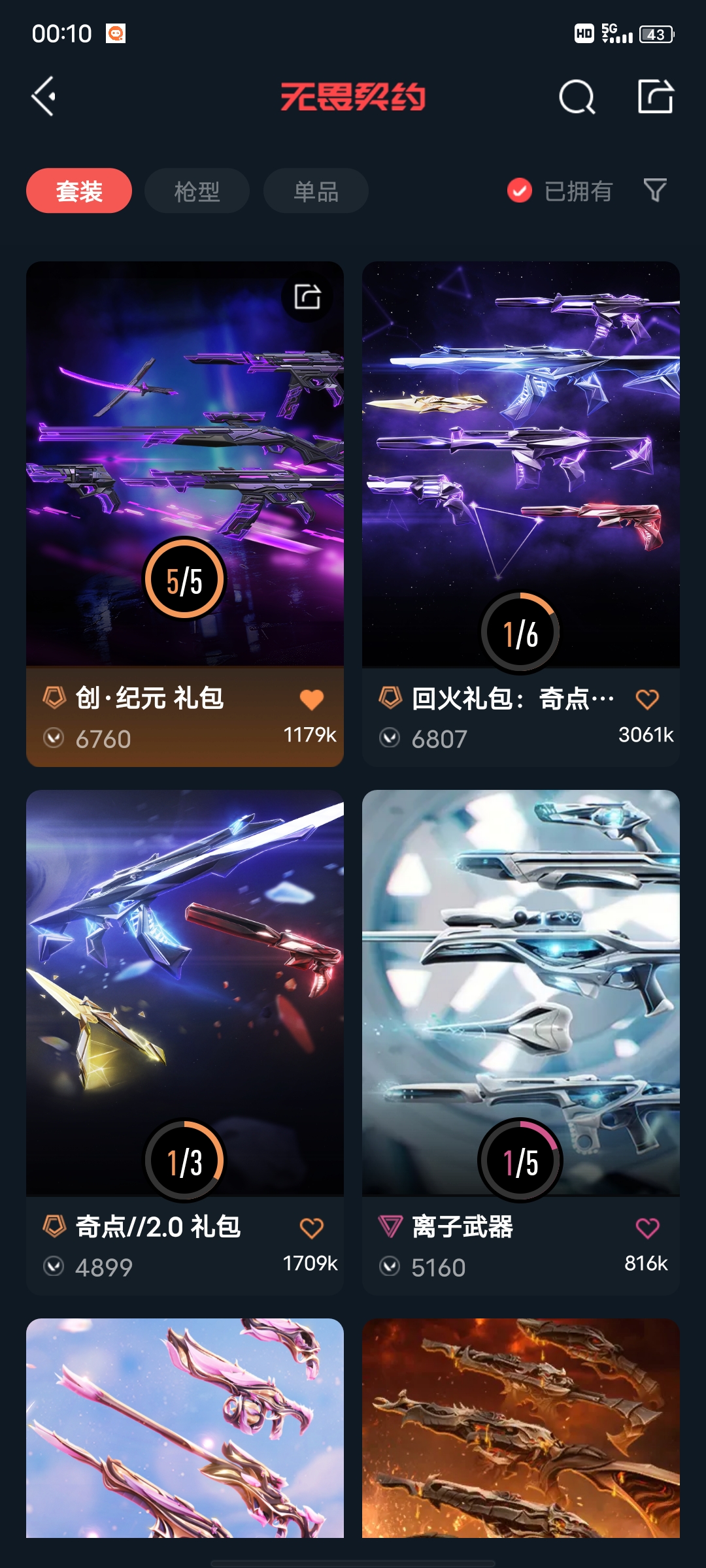Open the 创·纪元 礼包 bundle card
This screenshot has height=1568, width=706.
pos(185,514)
